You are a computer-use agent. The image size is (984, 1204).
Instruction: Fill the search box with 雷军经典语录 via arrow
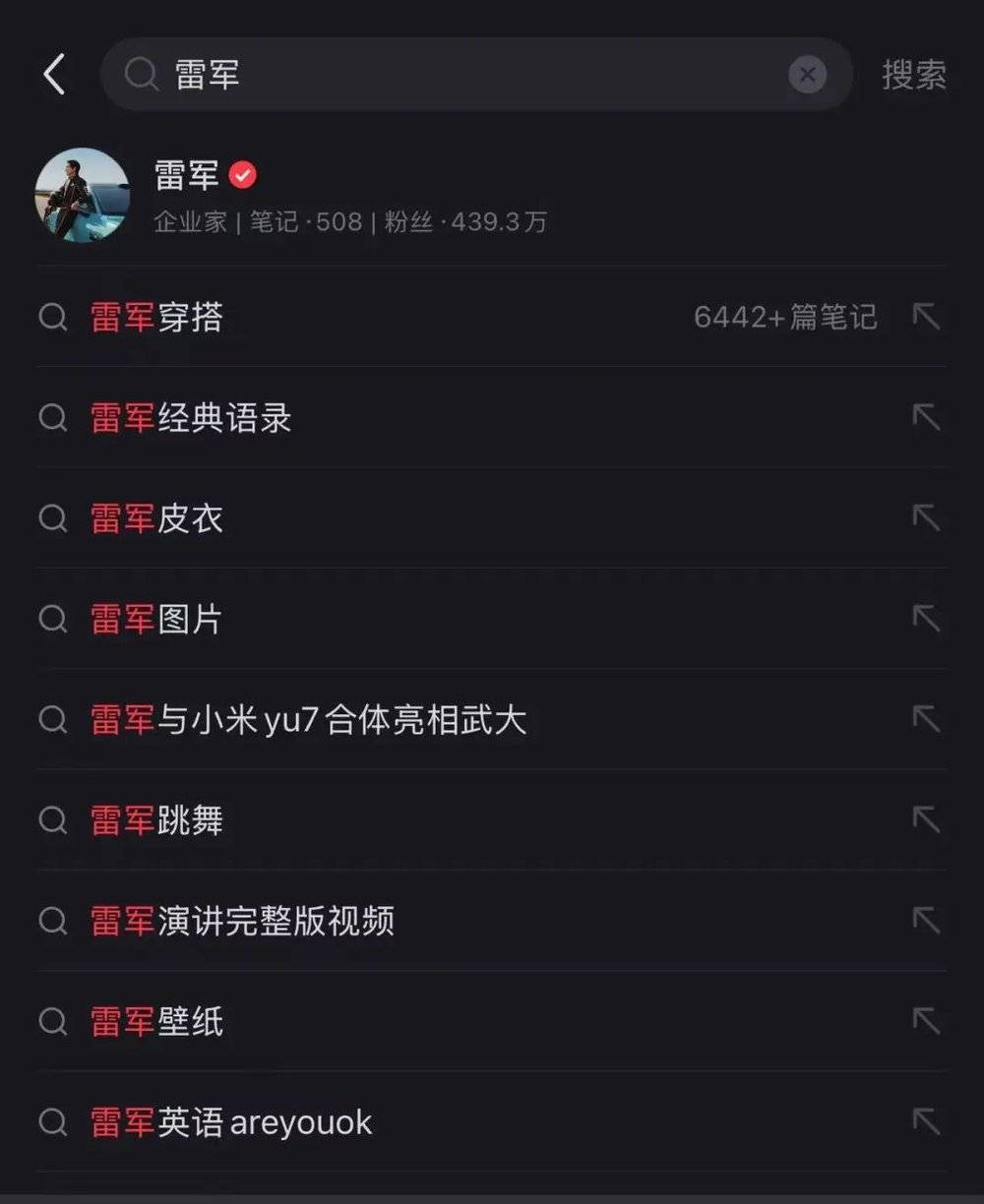pyautogui.click(x=925, y=418)
